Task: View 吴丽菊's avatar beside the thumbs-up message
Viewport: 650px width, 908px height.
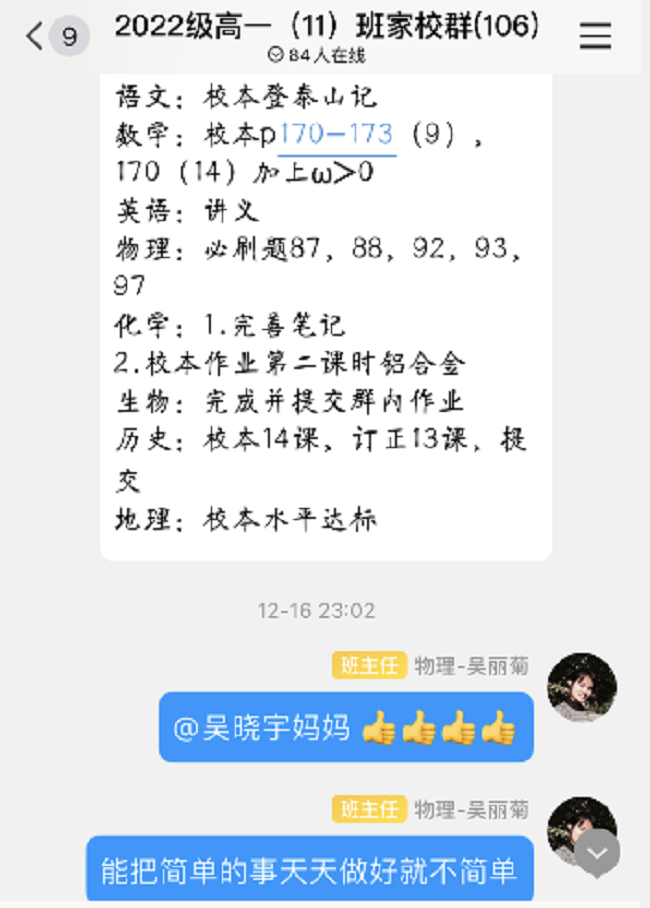Action: tap(582, 687)
